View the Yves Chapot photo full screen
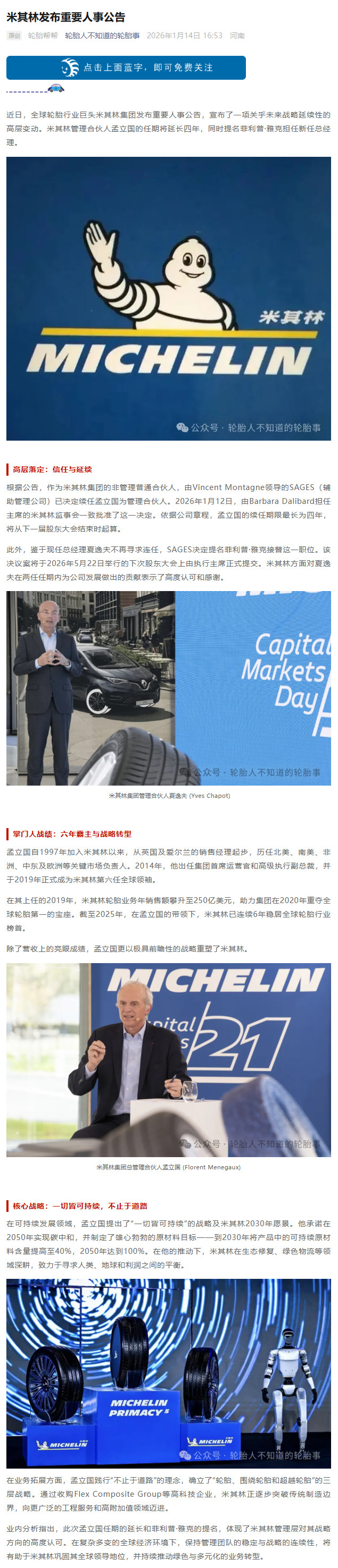Viewport: 338px width, 1568px height. [168, 688]
